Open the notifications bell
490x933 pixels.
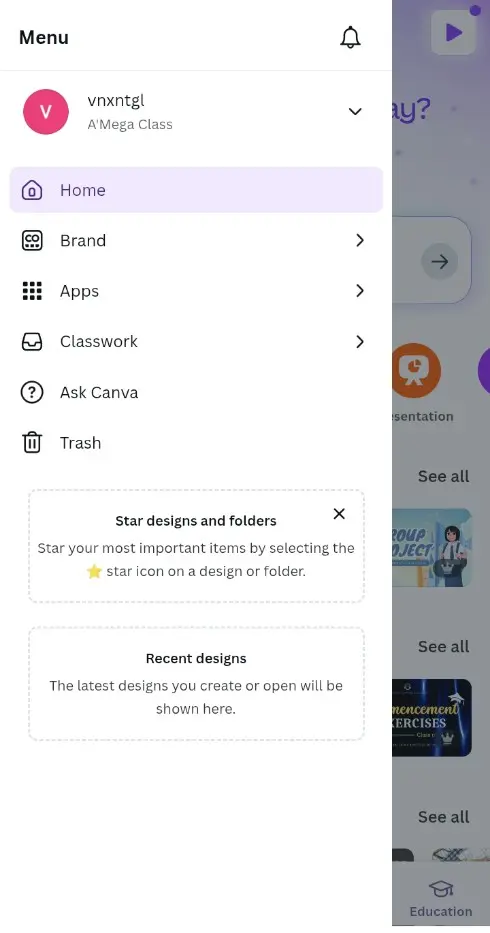coord(350,37)
